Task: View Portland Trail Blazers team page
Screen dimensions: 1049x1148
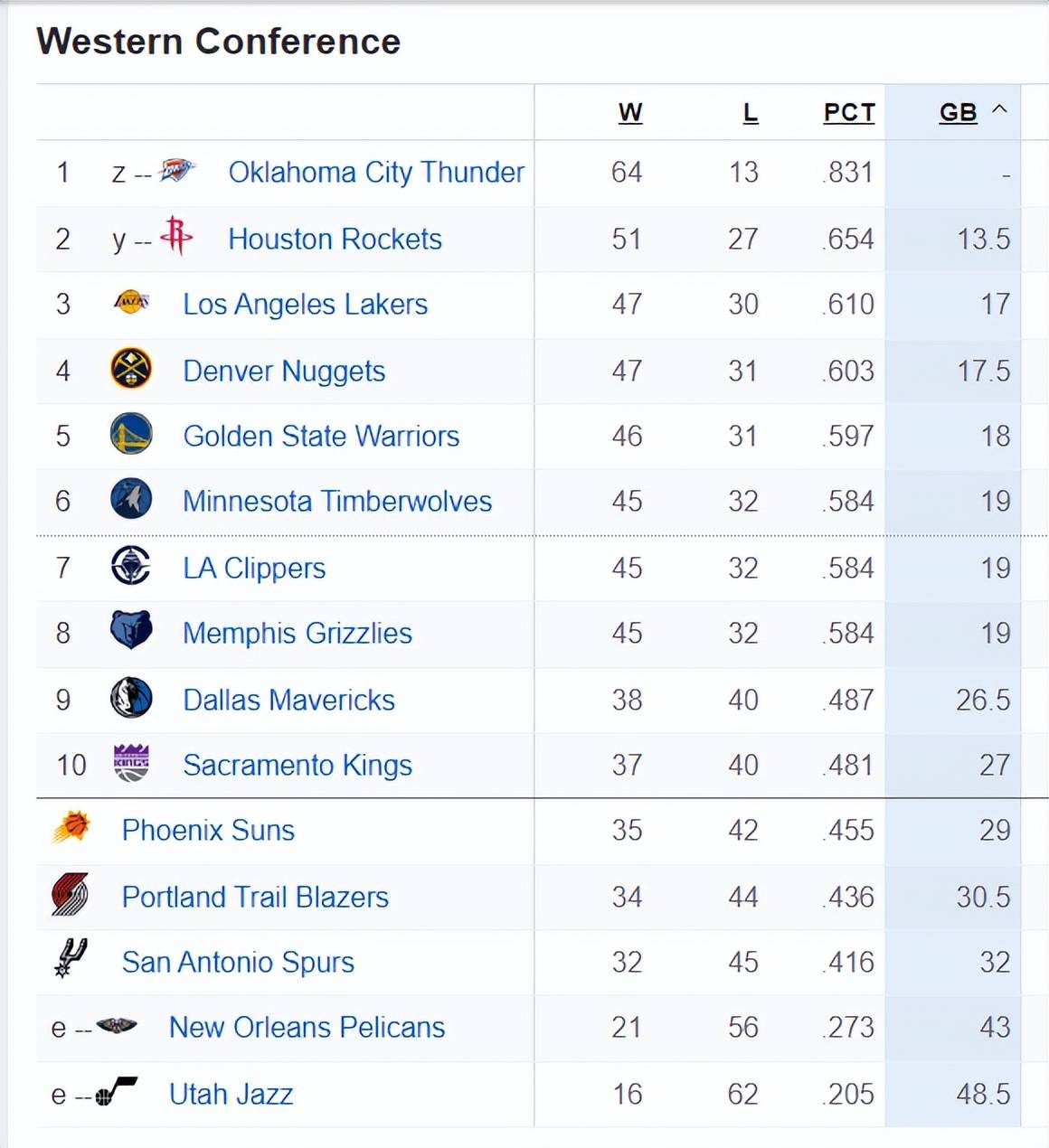Action: pos(255,897)
